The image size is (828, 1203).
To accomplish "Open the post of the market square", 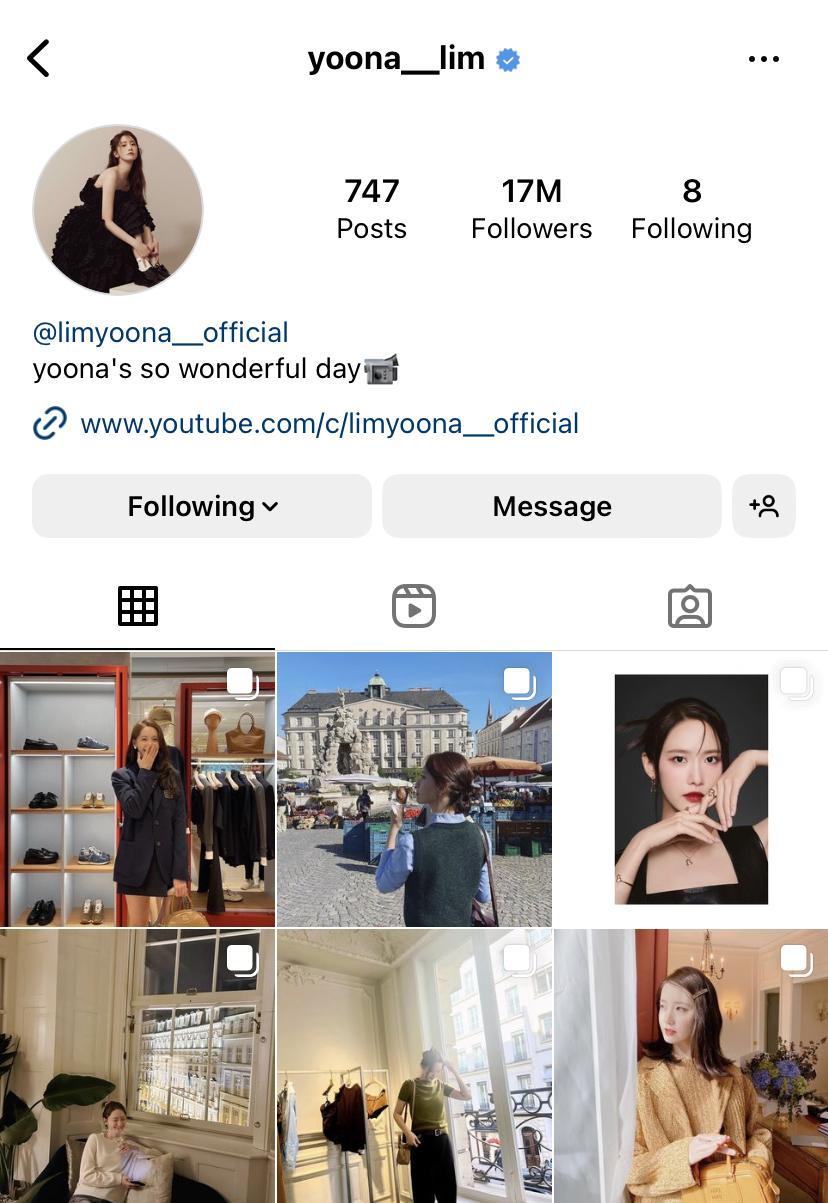I will [414, 790].
